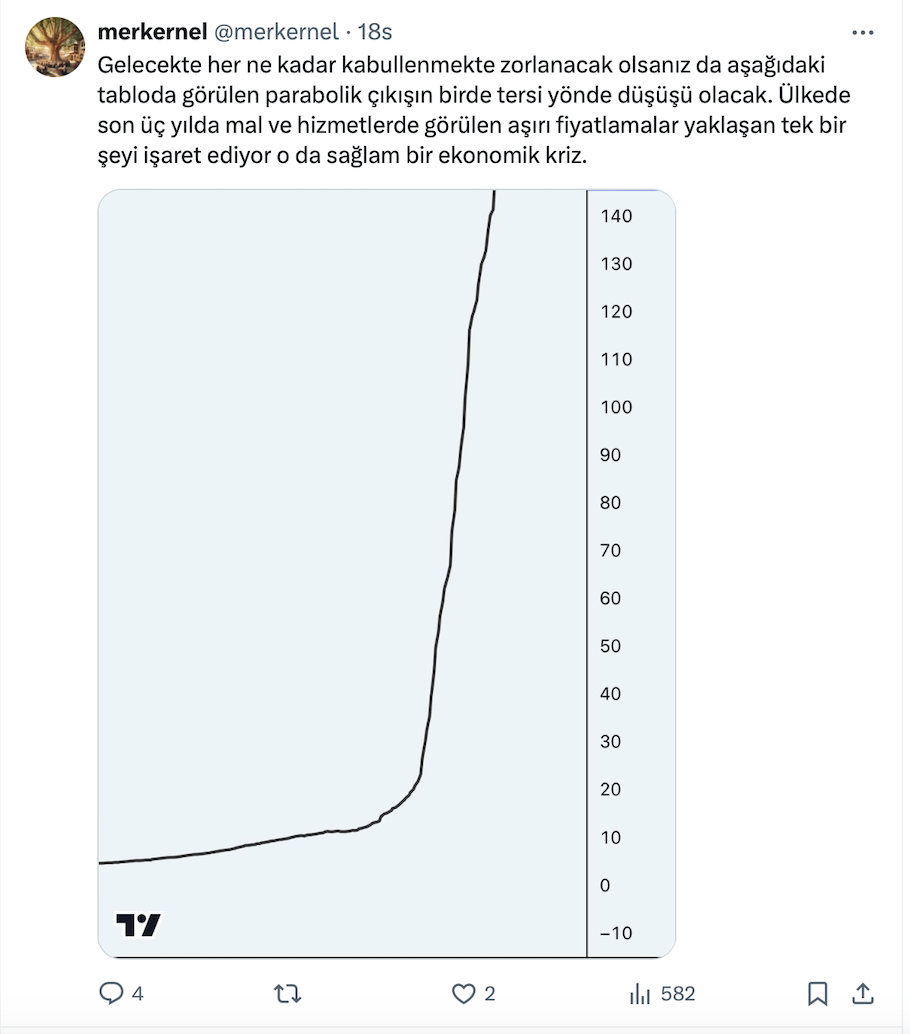Open the tweet's more options menu

click(862, 33)
